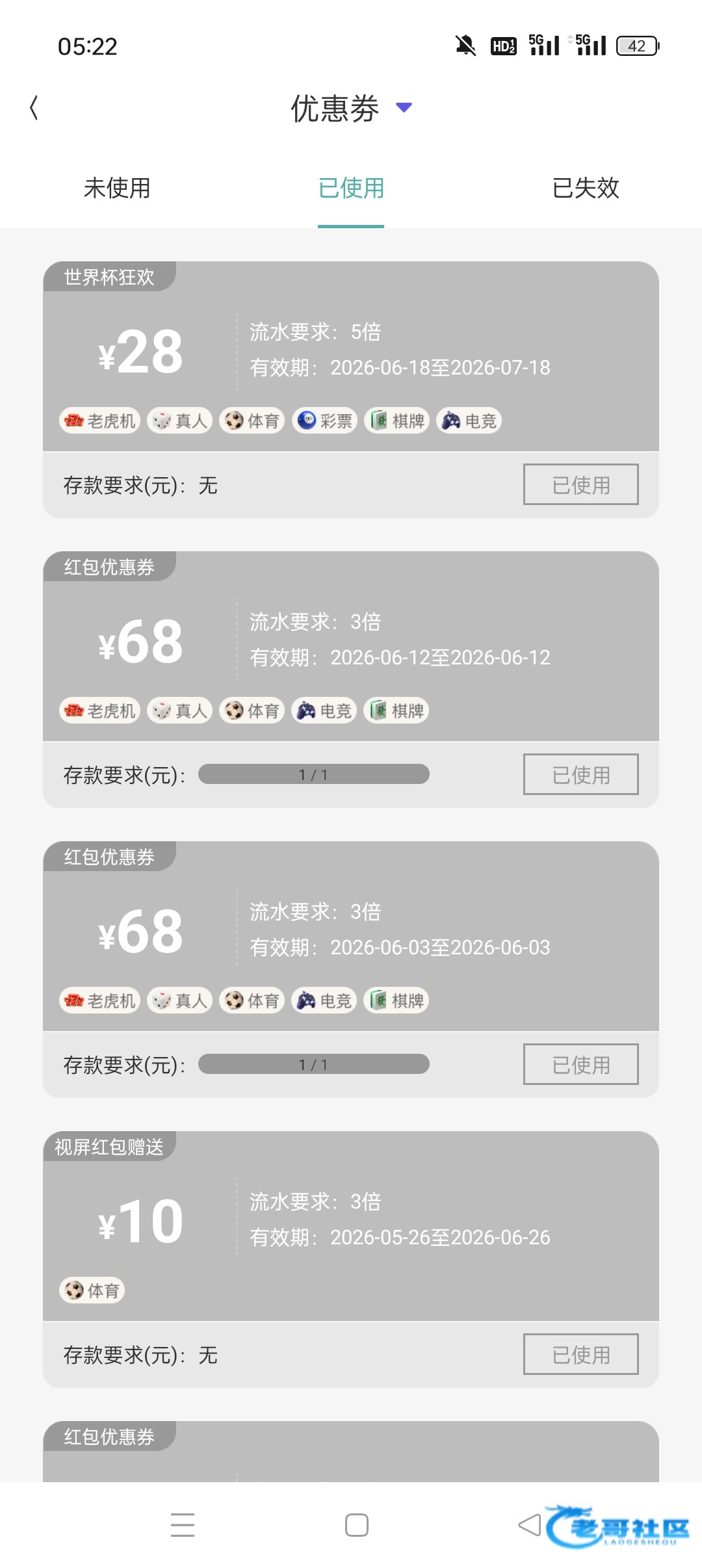
Task: Switch to the 已失效 tab
Action: tap(585, 189)
